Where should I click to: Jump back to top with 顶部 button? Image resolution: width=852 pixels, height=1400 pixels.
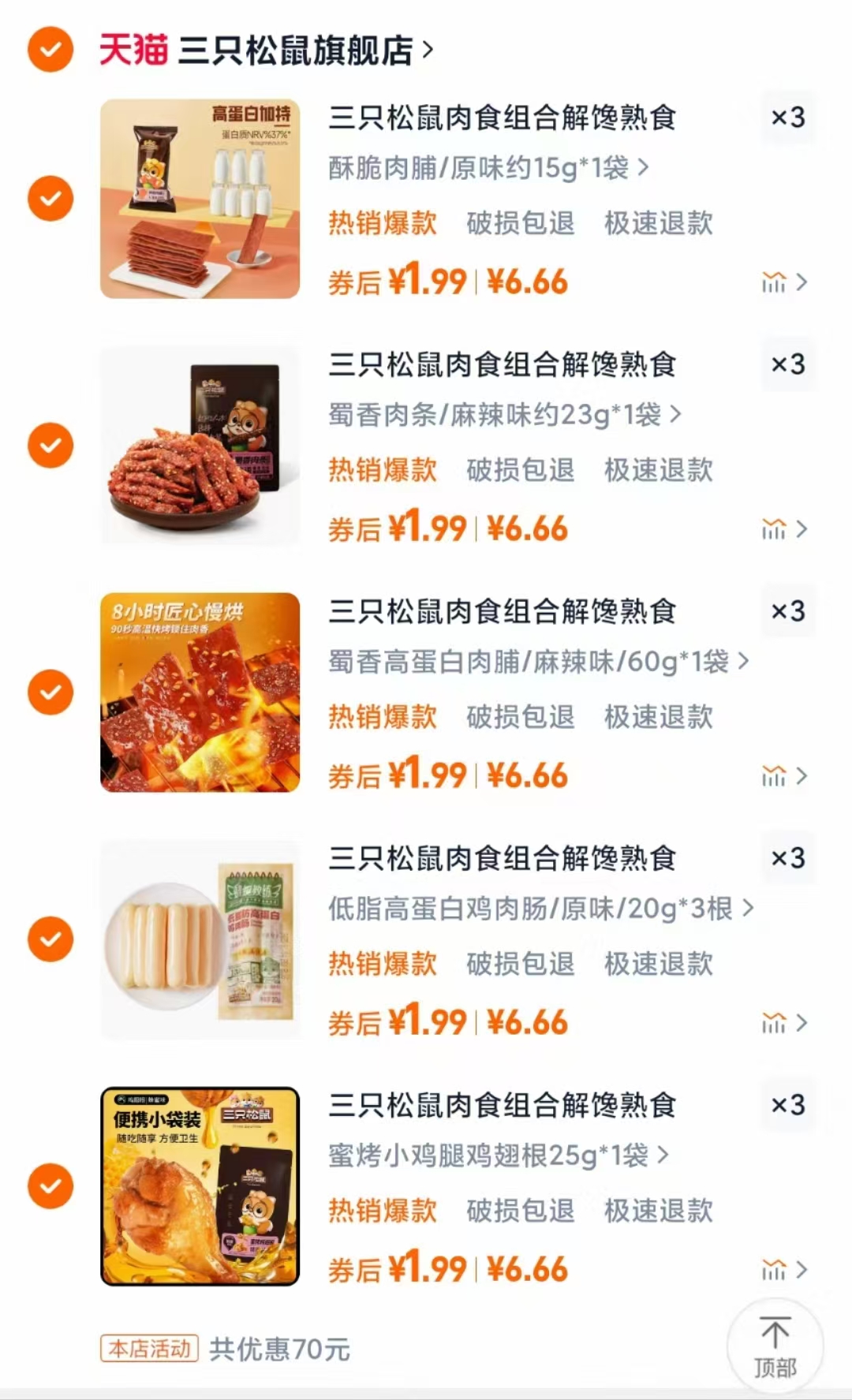point(775,1347)
